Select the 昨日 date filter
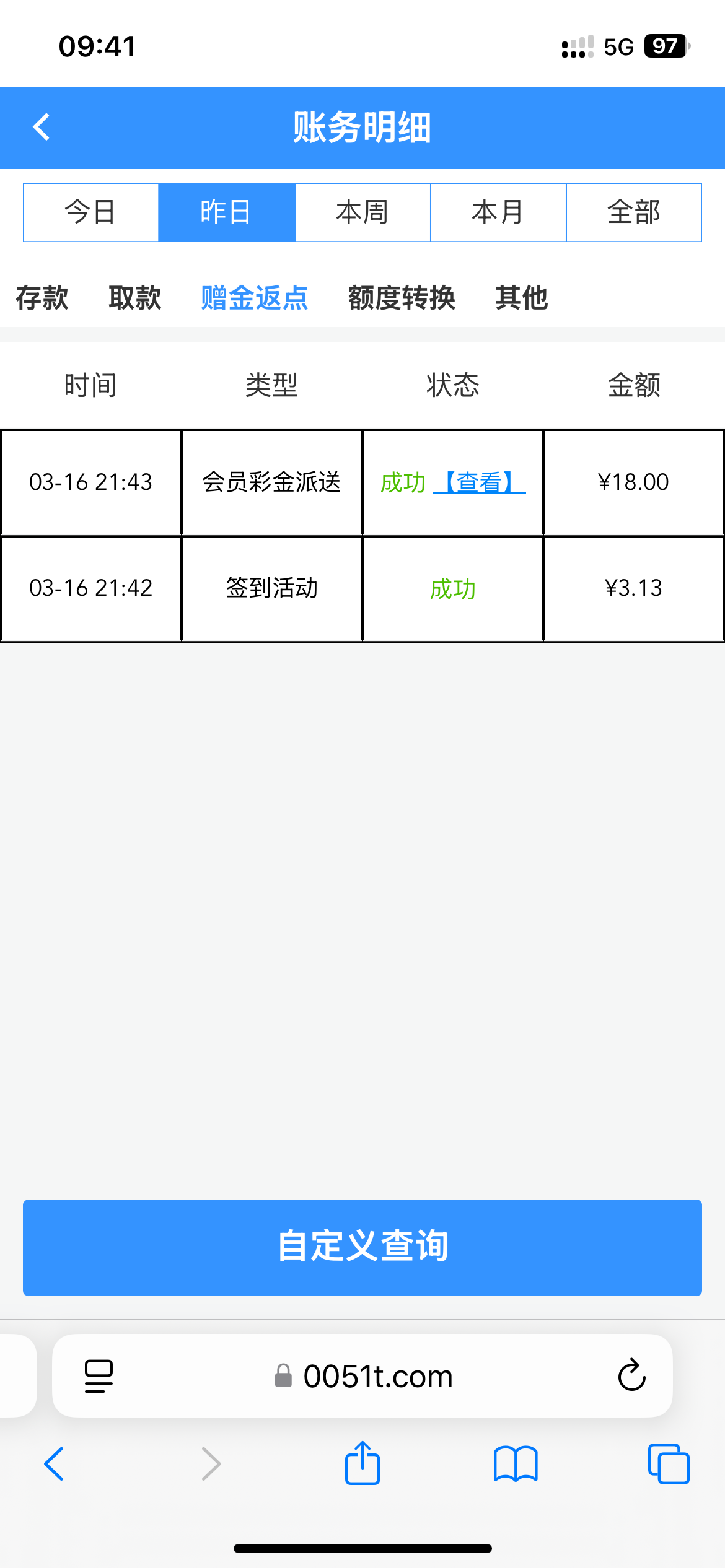The height and width of the screenshot is (1568, 725). coord(227,212)
